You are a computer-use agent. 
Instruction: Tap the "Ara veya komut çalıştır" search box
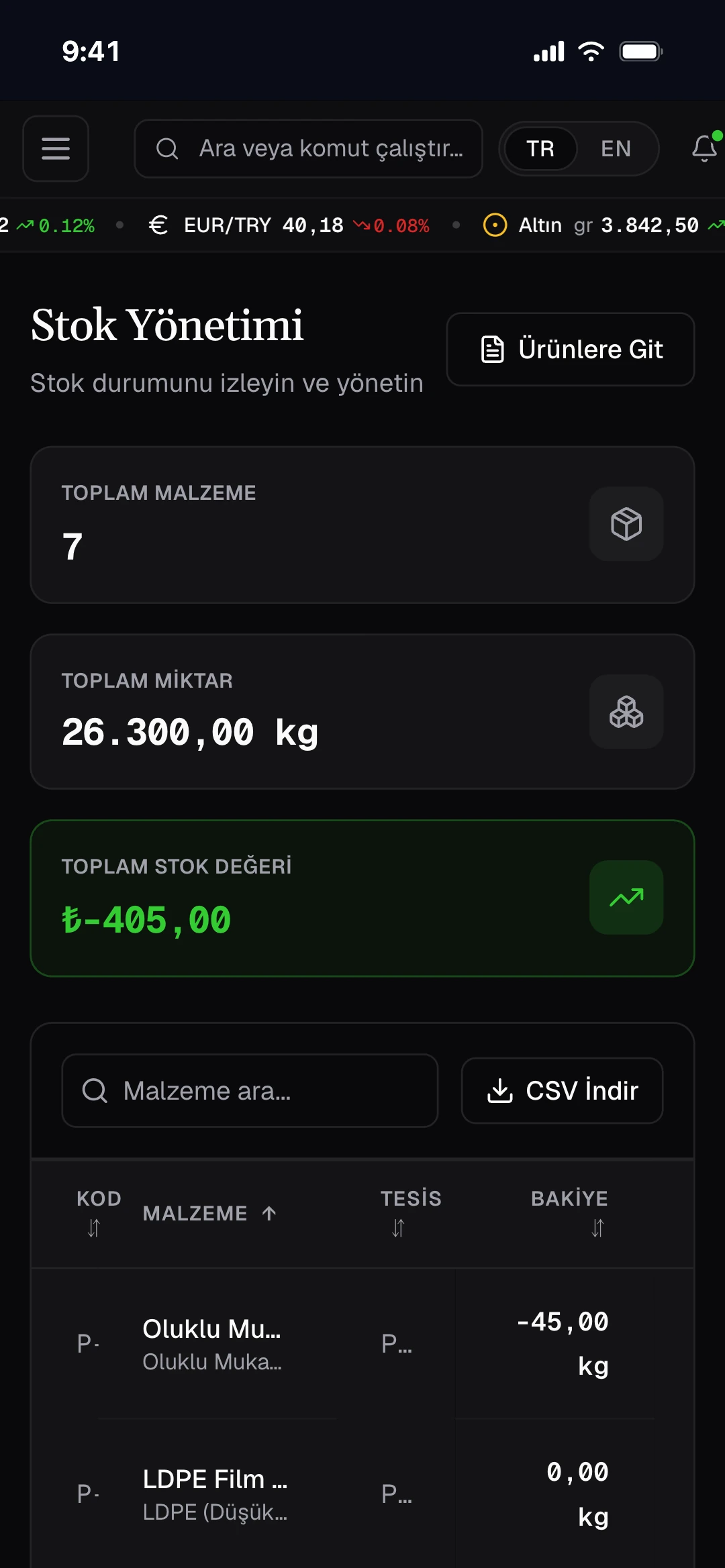click(x=308, y=148)
